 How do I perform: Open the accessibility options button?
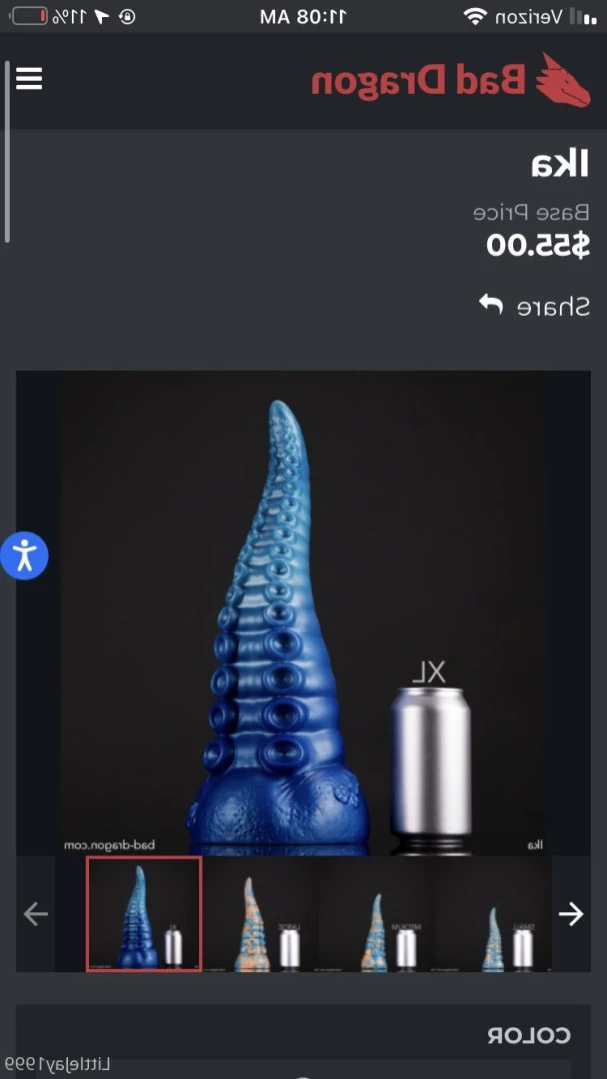click(25, 554)
